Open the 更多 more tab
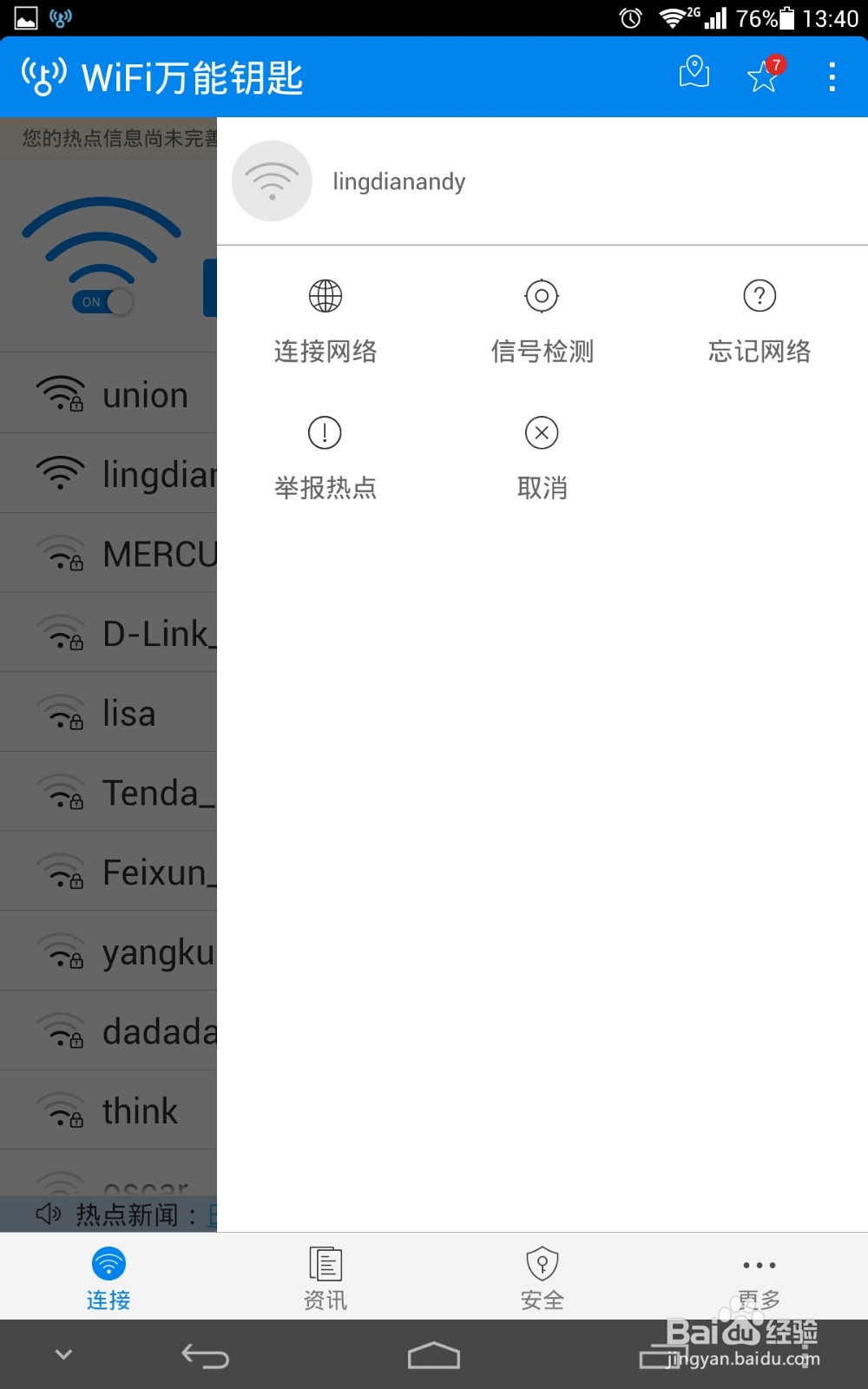Image resolution: width=868 pixels, height=1389 pixels. tap(759, 1276)
